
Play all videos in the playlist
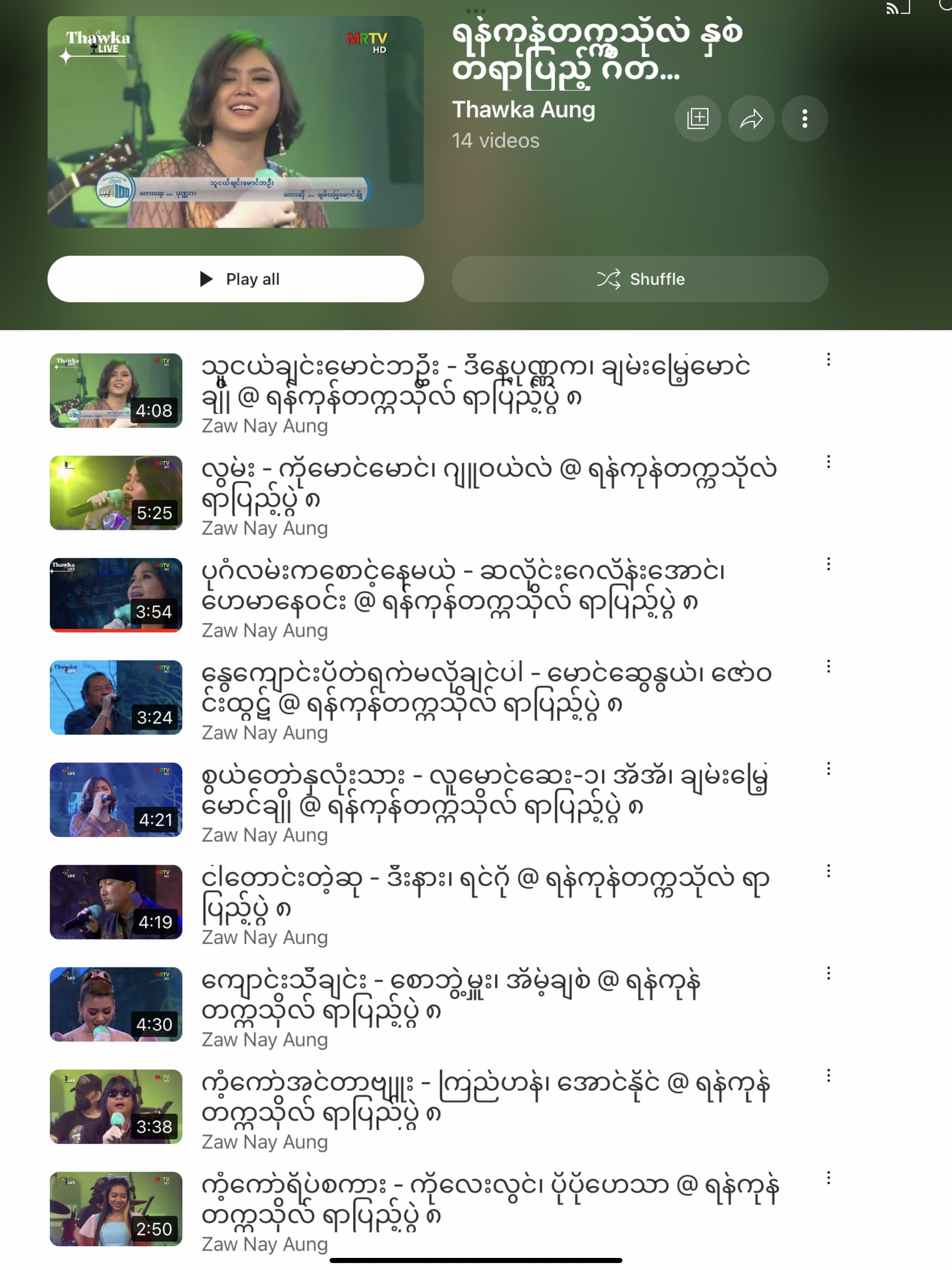235,279
